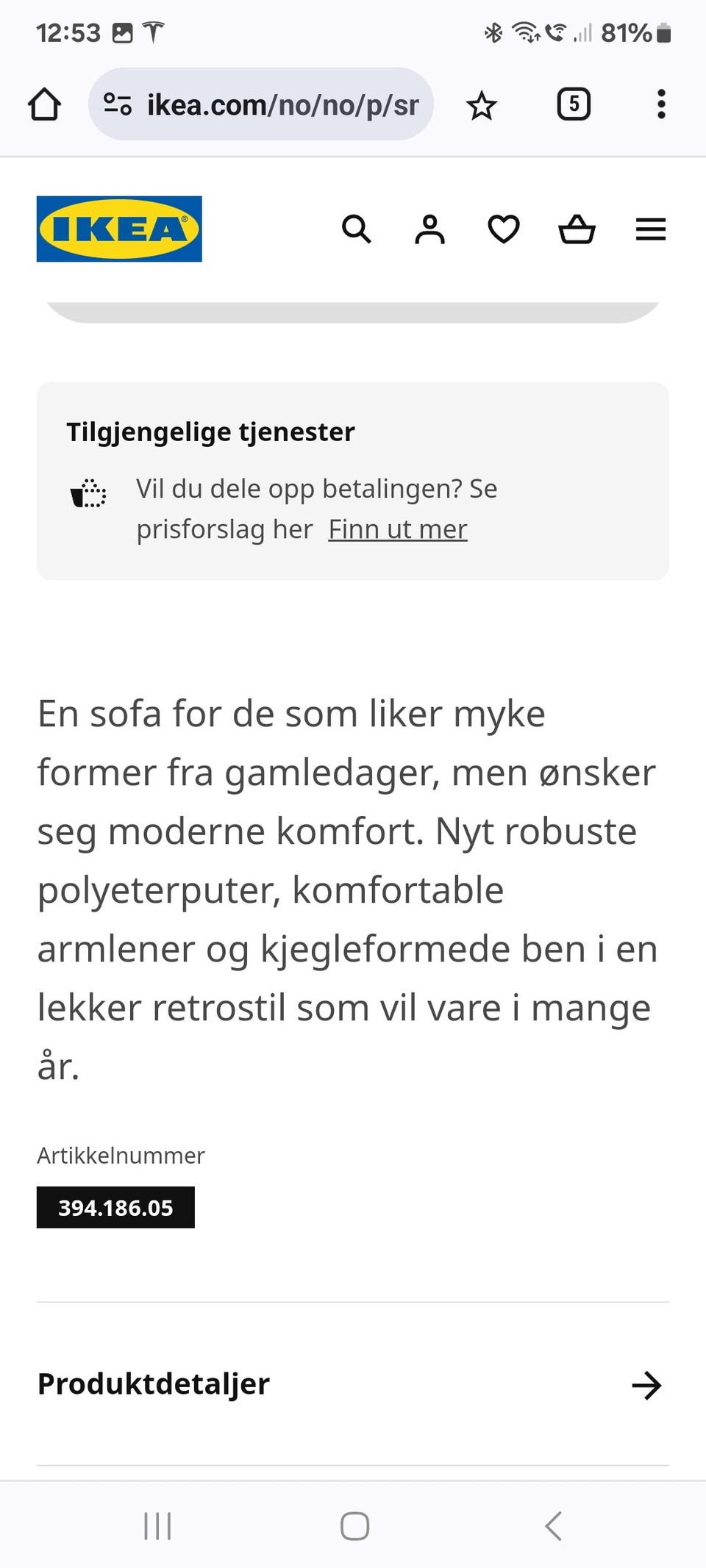Open the browser three-dot menu
Viewport: 706px width, 1568px height.
click(661, 104)
